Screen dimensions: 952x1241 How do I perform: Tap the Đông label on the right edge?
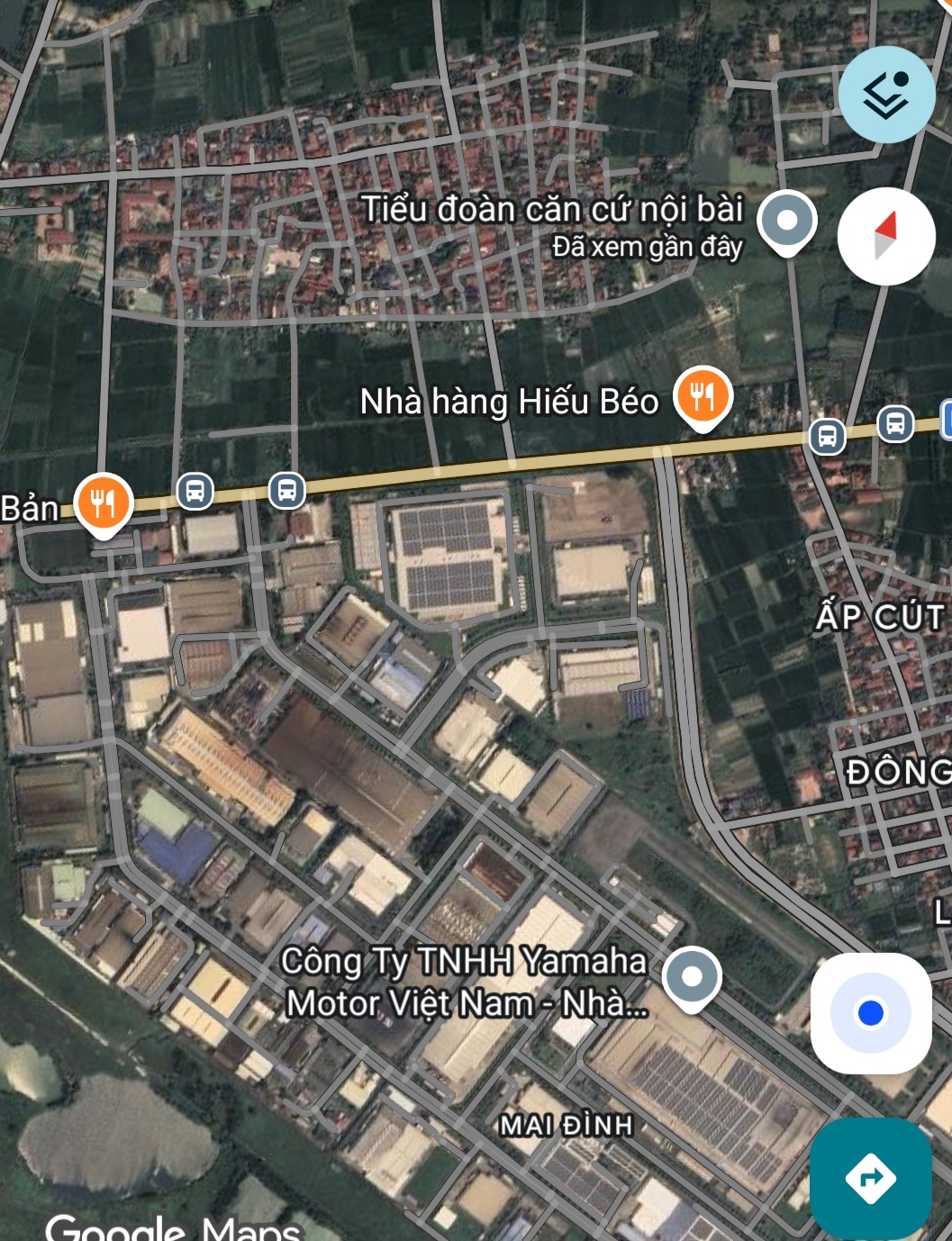(x=895, y=773)
